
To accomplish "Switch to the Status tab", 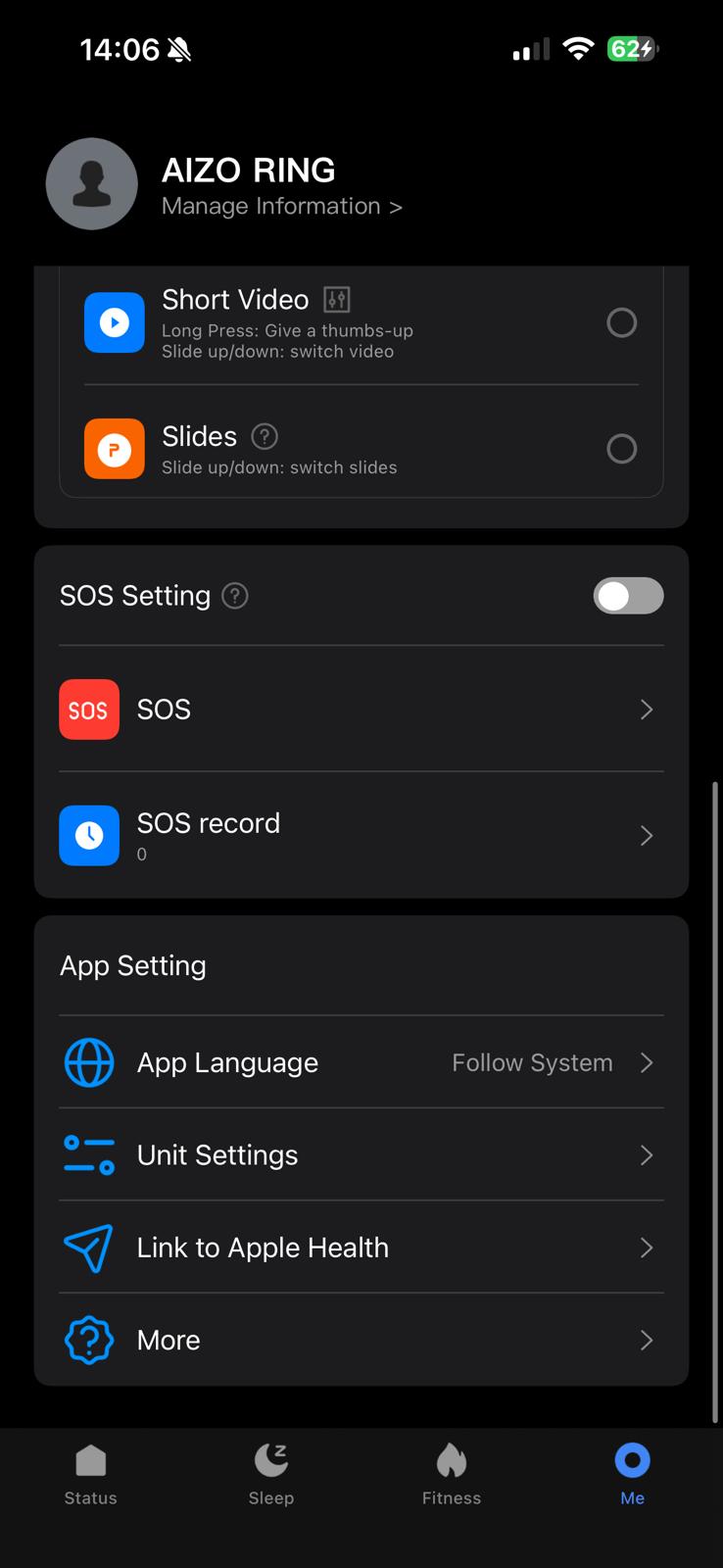I will coord(90,1474).
